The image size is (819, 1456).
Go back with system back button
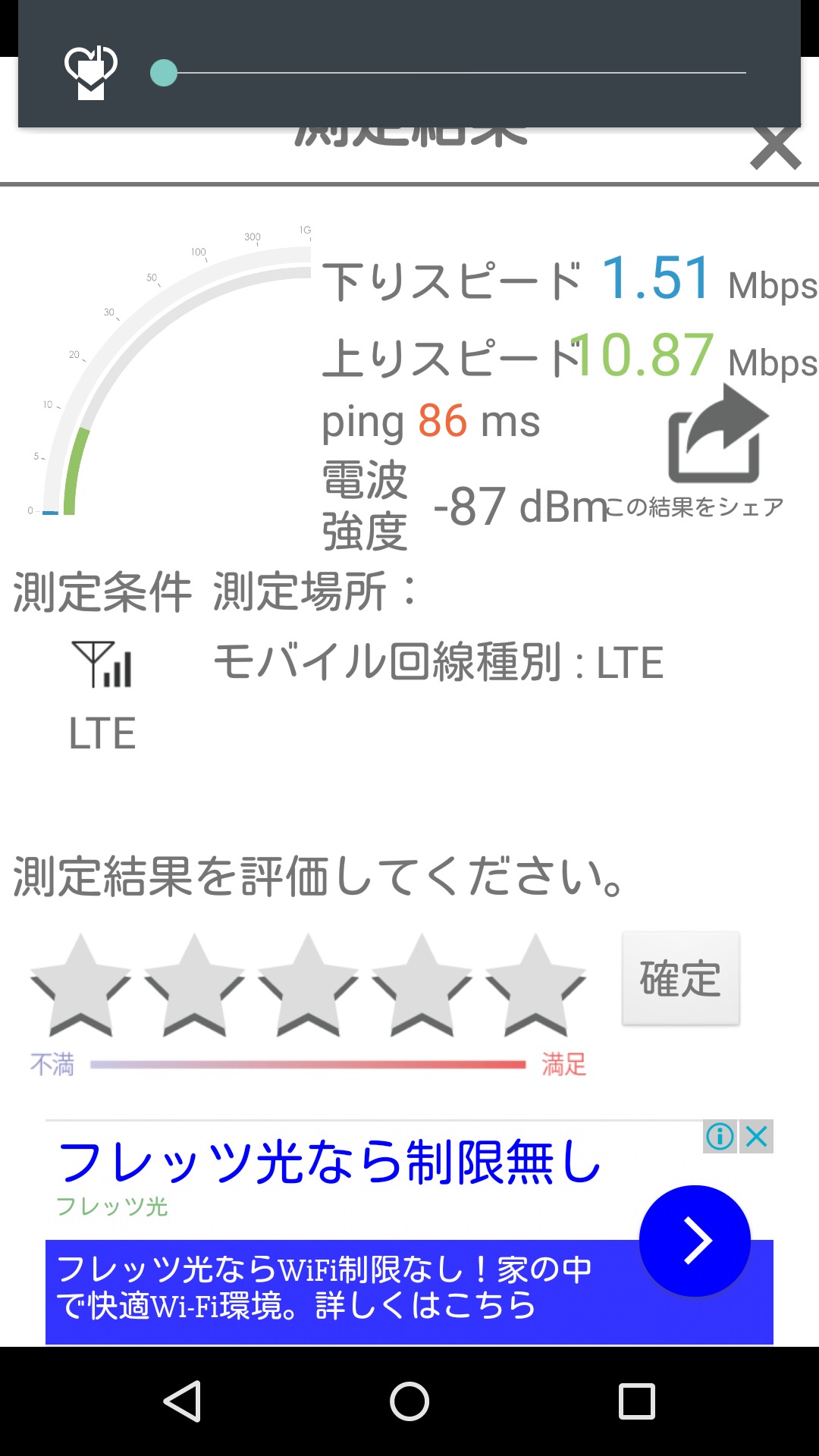pyautogui.click(x=182, y=1401)
